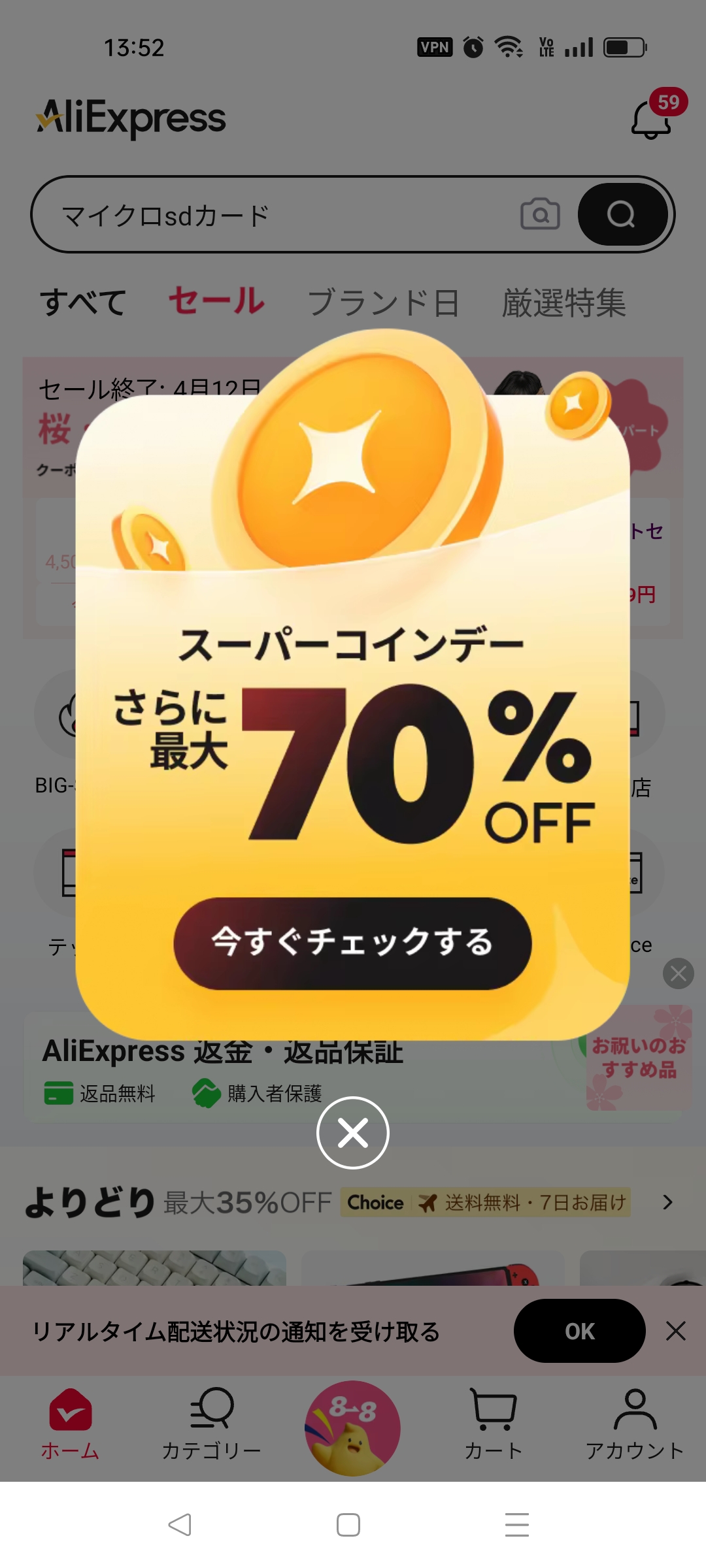Image resolution: width=706 pixels, height=1568 pixels.
Task: Tap the 今すぐチェックする button
Action: (x=352, y=943)
